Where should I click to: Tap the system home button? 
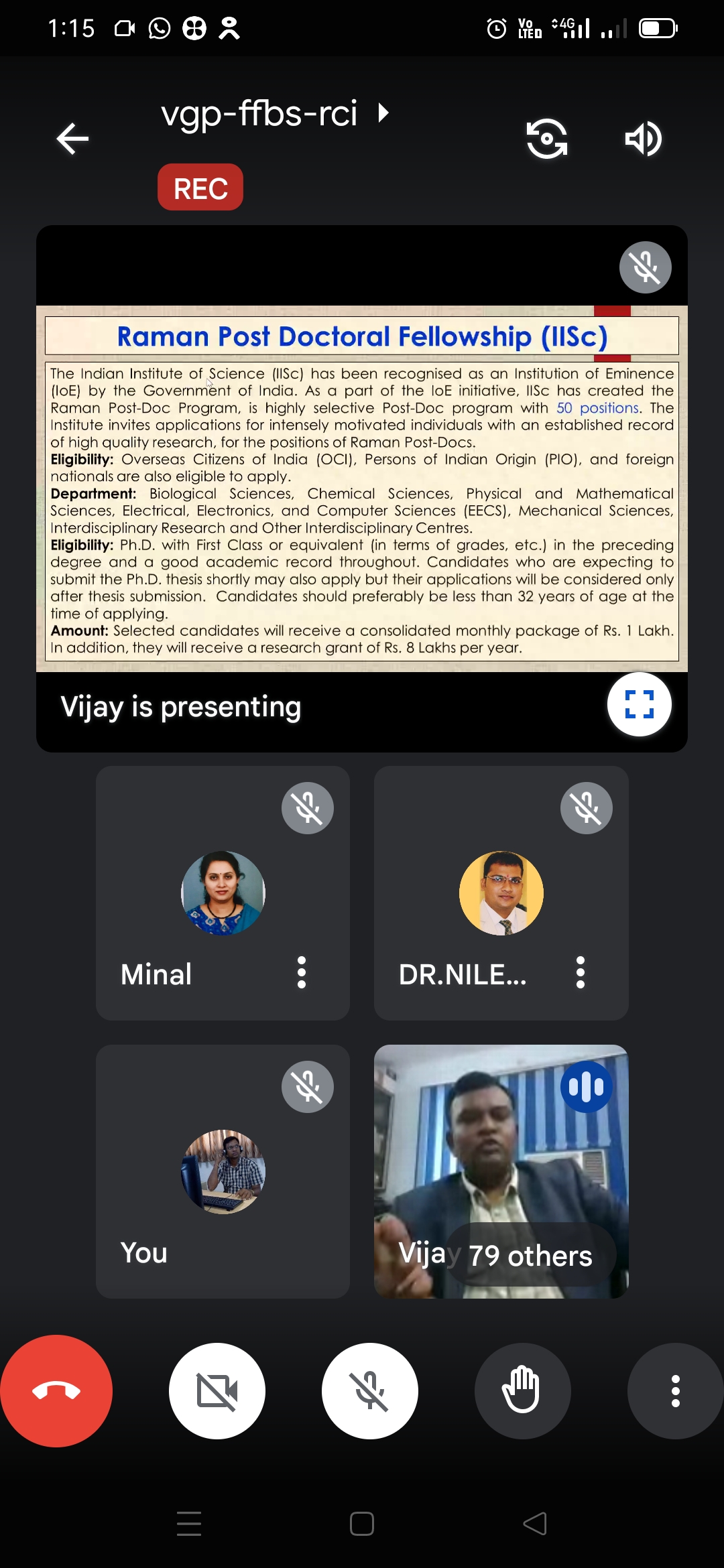click(362, 1524)
